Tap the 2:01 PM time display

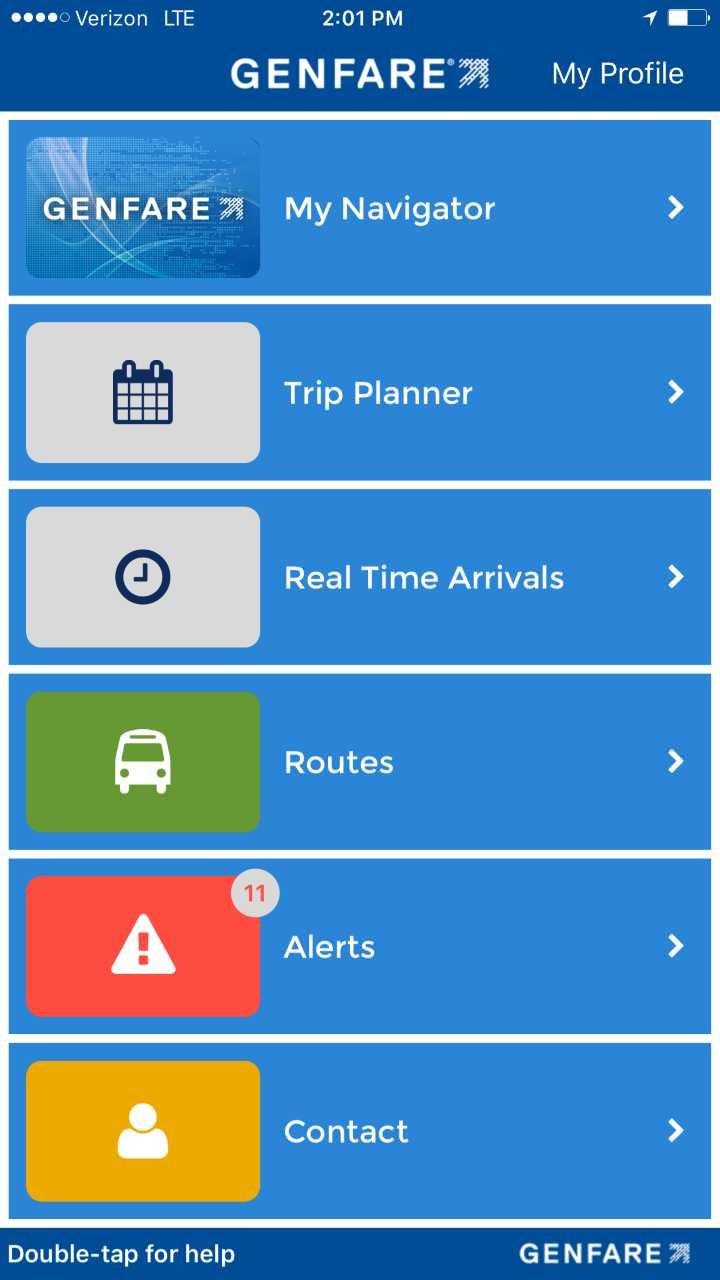(360, 16)
